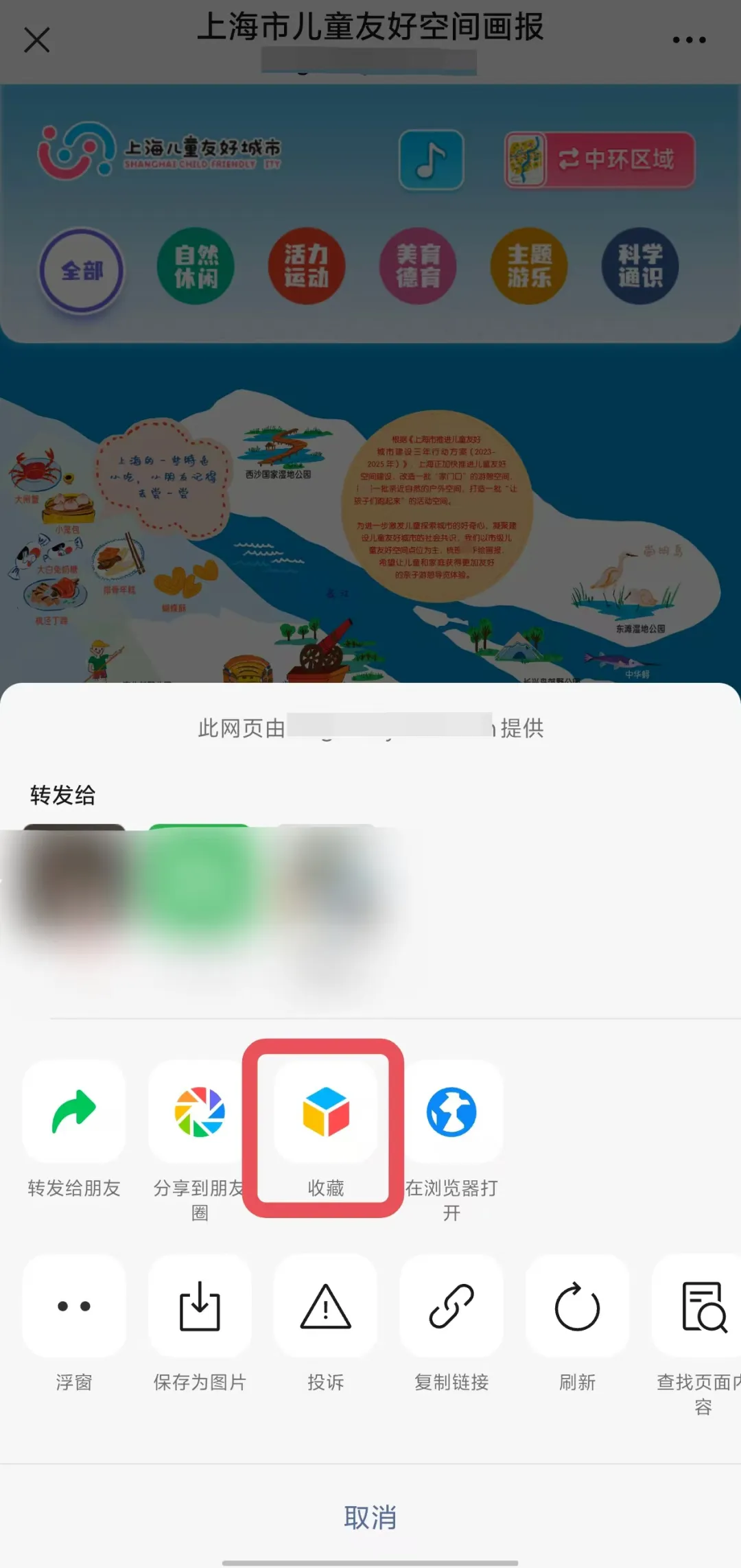
Task: Enable floating window via 浮窗
Action: tap(74, 1307)
